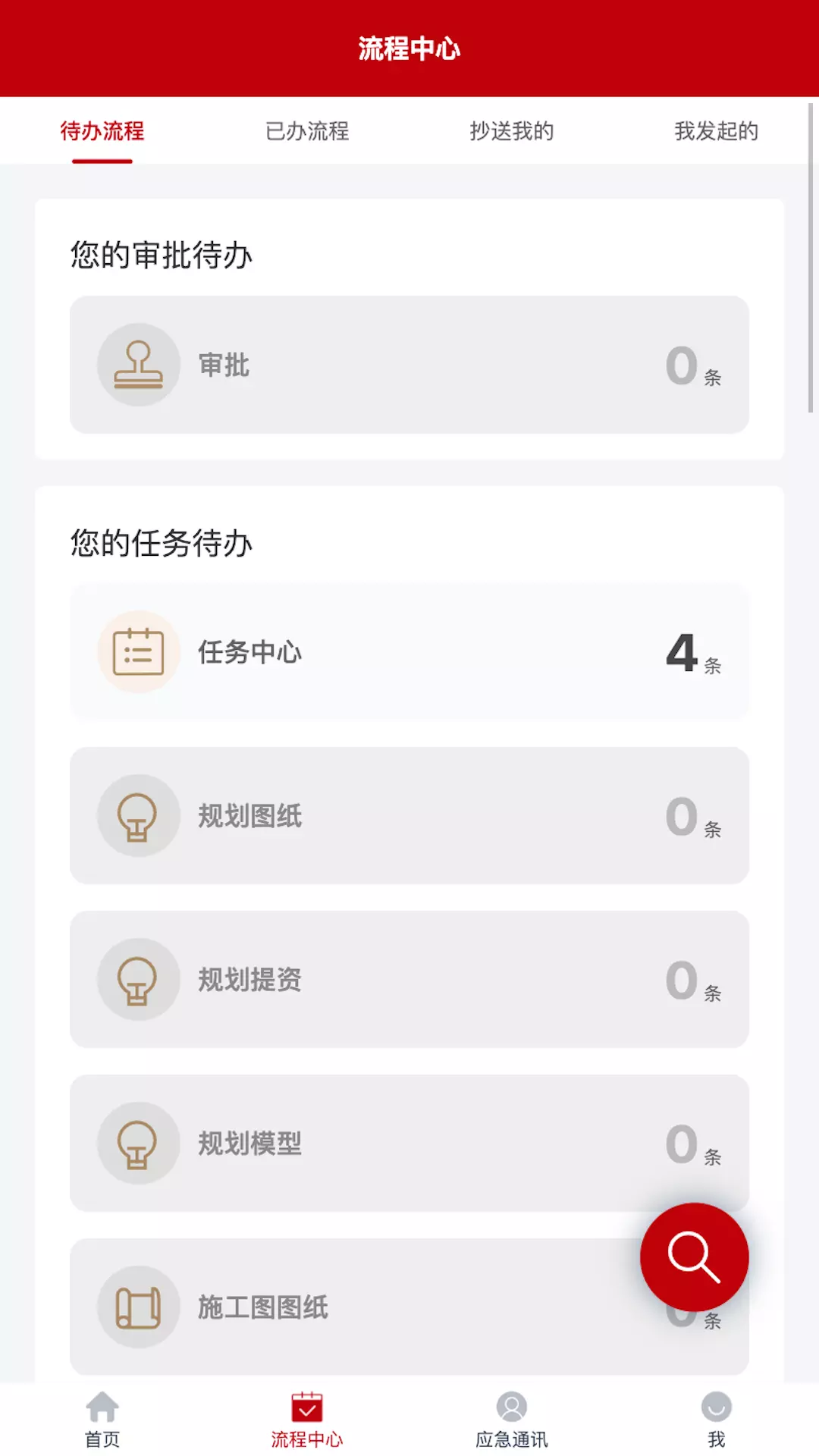
Task: Go to the 首页 home tab
Action: click(x=102, y=1420)
